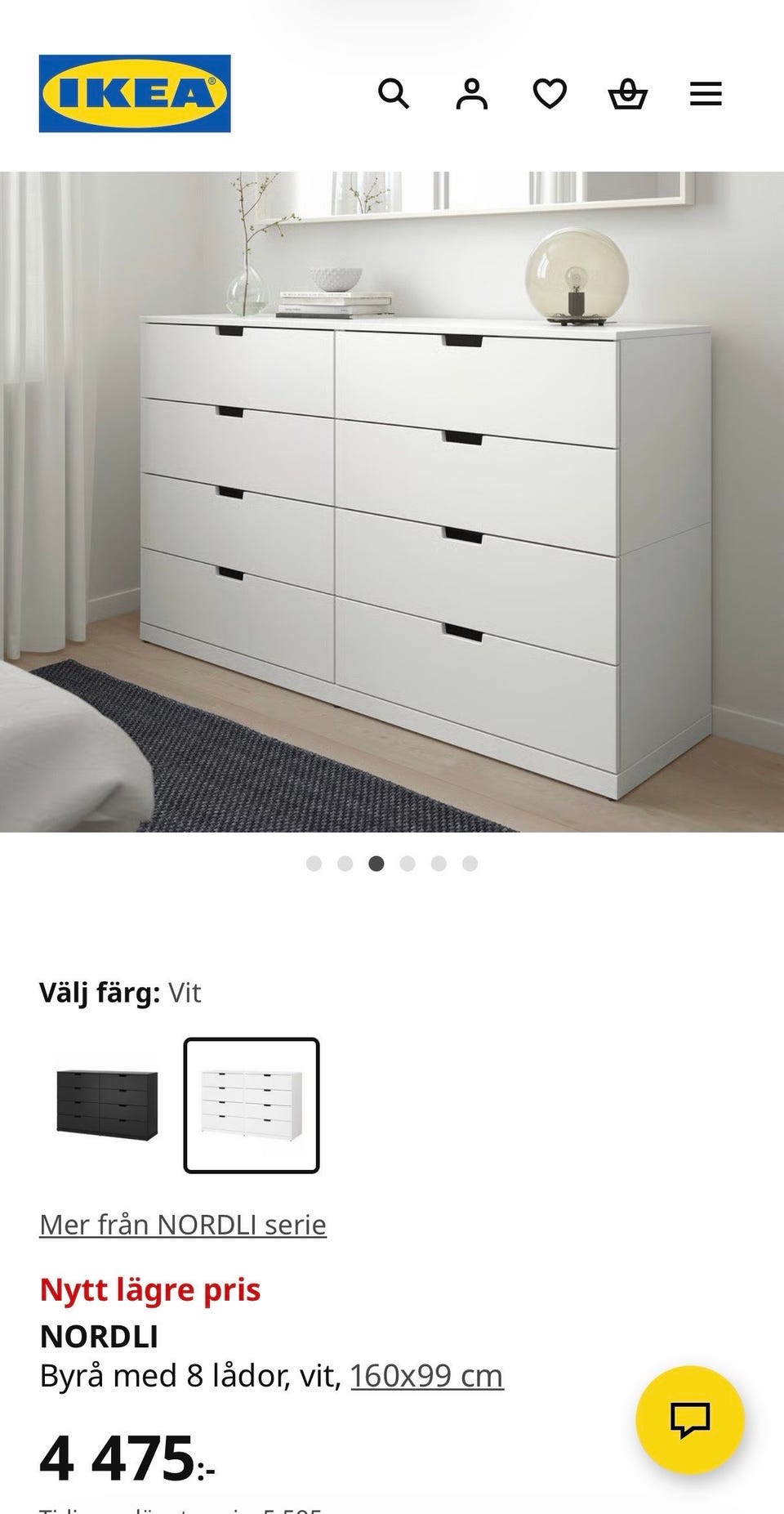Select the last carousel dot
The image size is (784, 1514).
pyautogui.click(x=469, y=861)
